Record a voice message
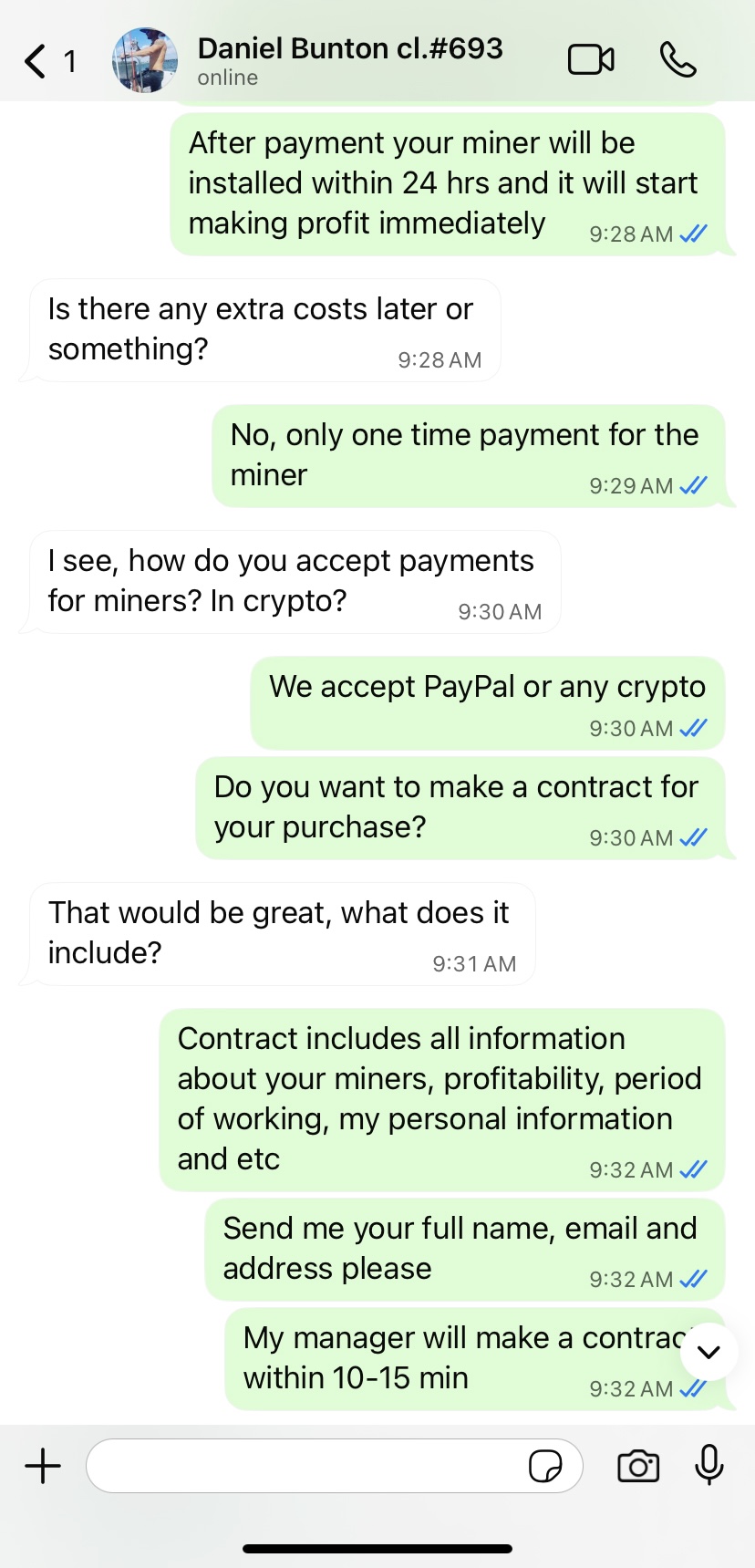 tap(708, 1466)
